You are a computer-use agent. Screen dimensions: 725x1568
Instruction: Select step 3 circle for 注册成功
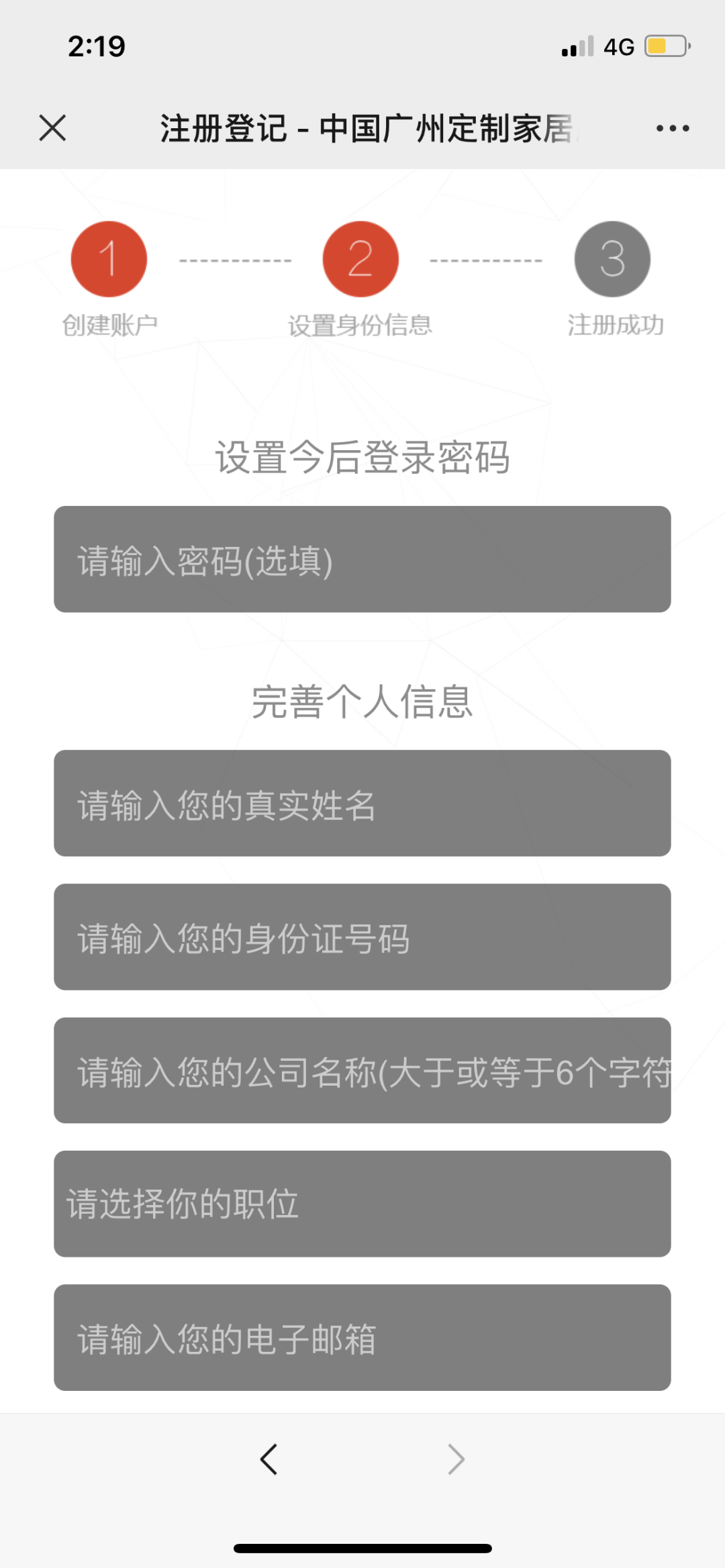(x=612, y=258)
